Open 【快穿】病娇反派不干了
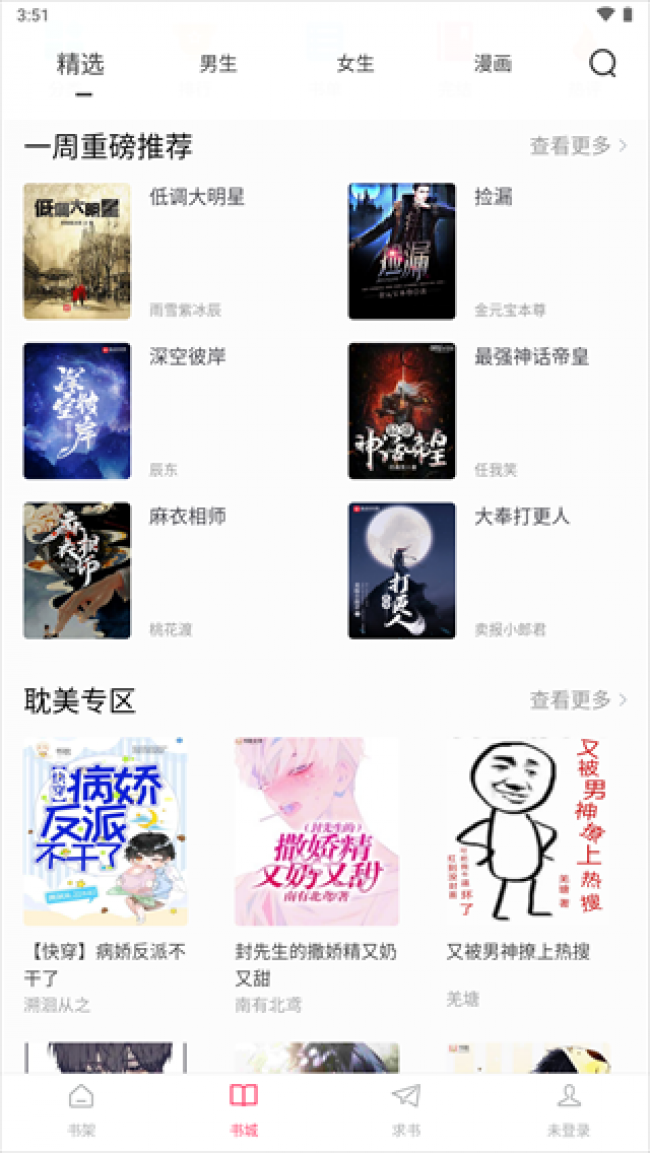Image resolution: width=650 pixels, height=1153 pixels. (x=106, y=832)
